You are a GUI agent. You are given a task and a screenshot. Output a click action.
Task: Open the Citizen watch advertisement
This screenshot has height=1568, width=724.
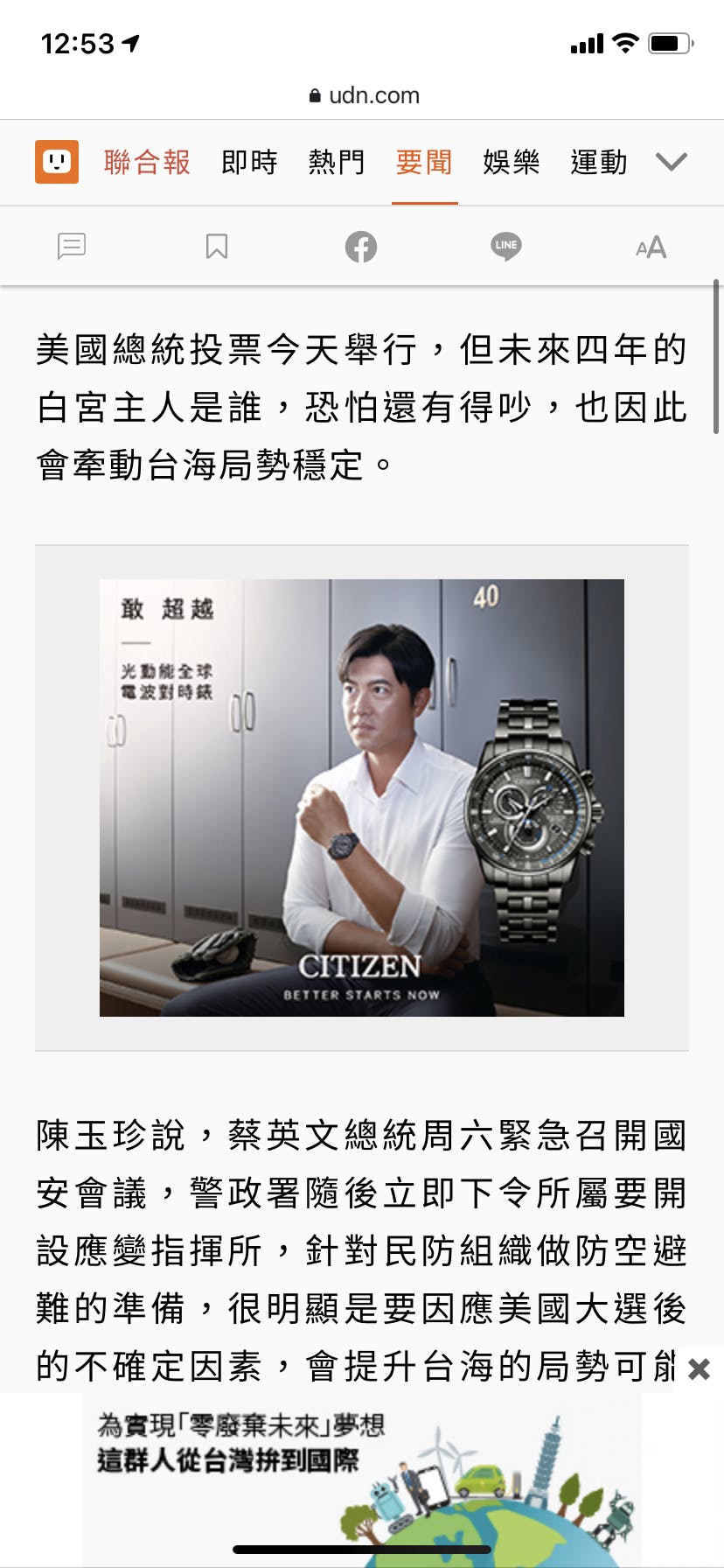click(362, 797)
